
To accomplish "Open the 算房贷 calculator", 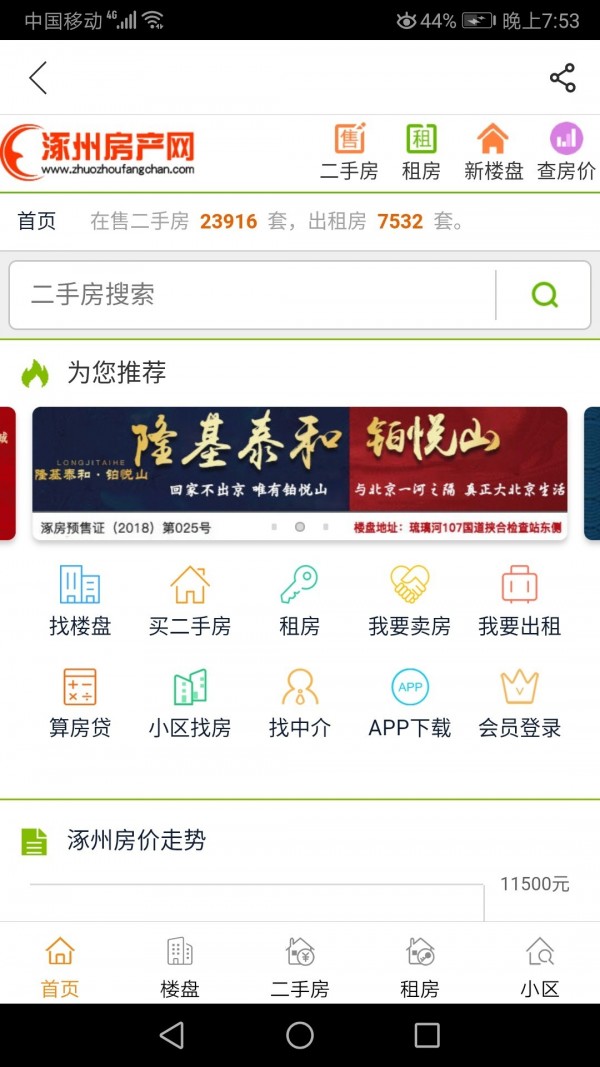I will tap(80, 703).
